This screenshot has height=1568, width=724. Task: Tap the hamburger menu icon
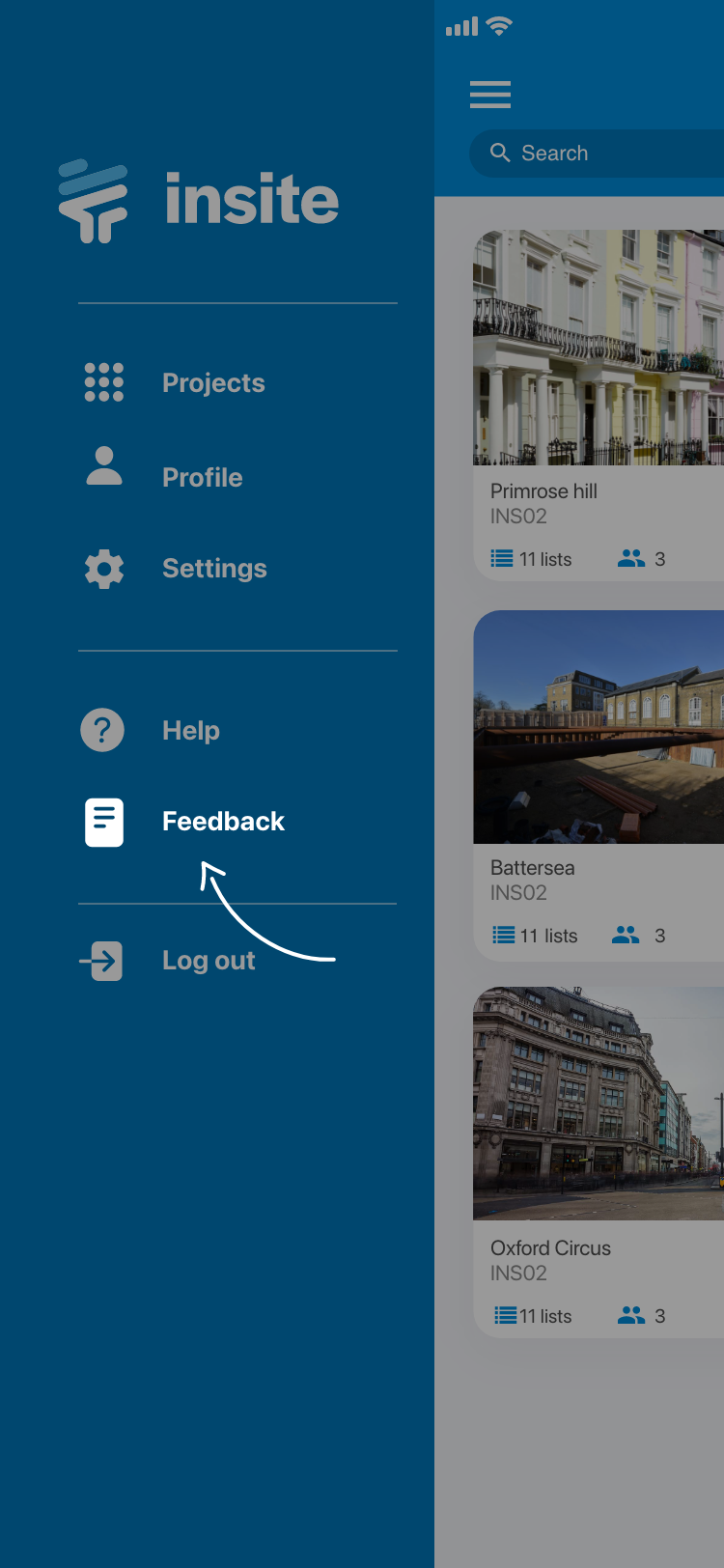point(490,95)
